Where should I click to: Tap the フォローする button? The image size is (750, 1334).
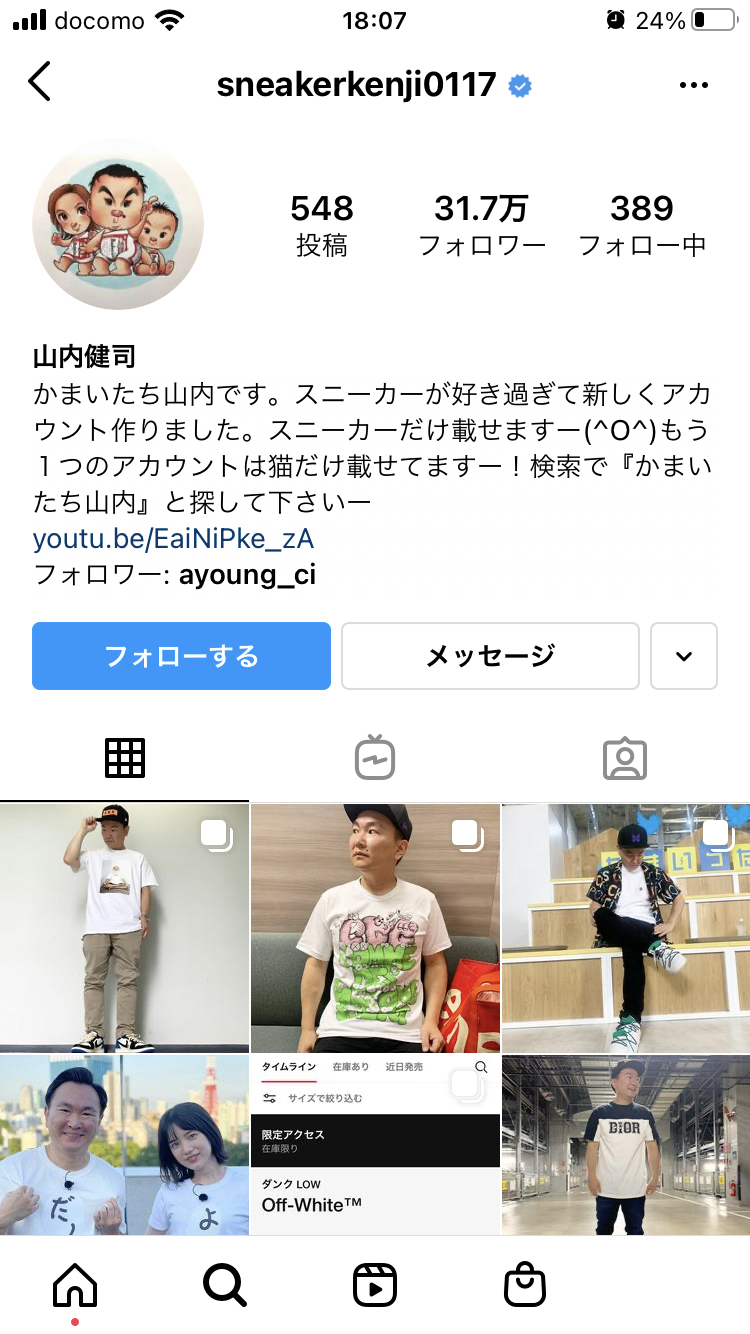point(181,656)
